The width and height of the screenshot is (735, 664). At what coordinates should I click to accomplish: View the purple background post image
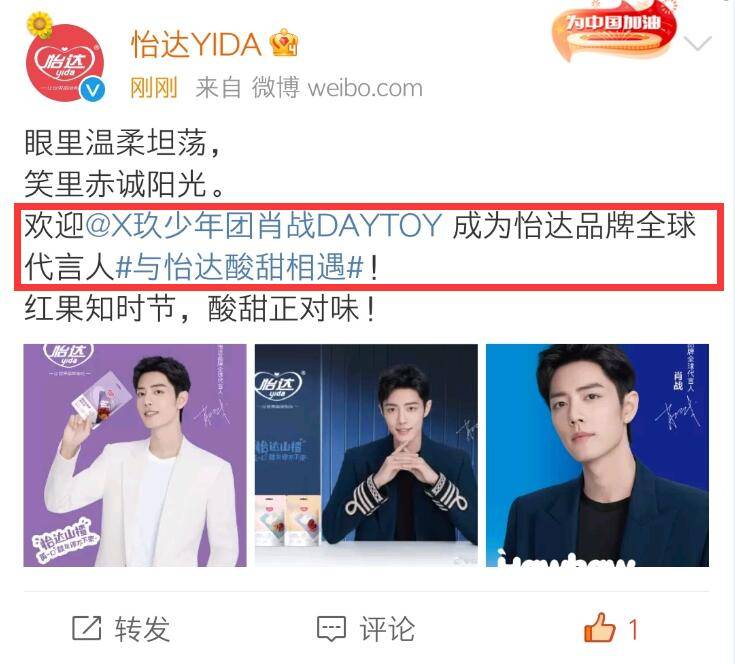click(x=135, y=455)
